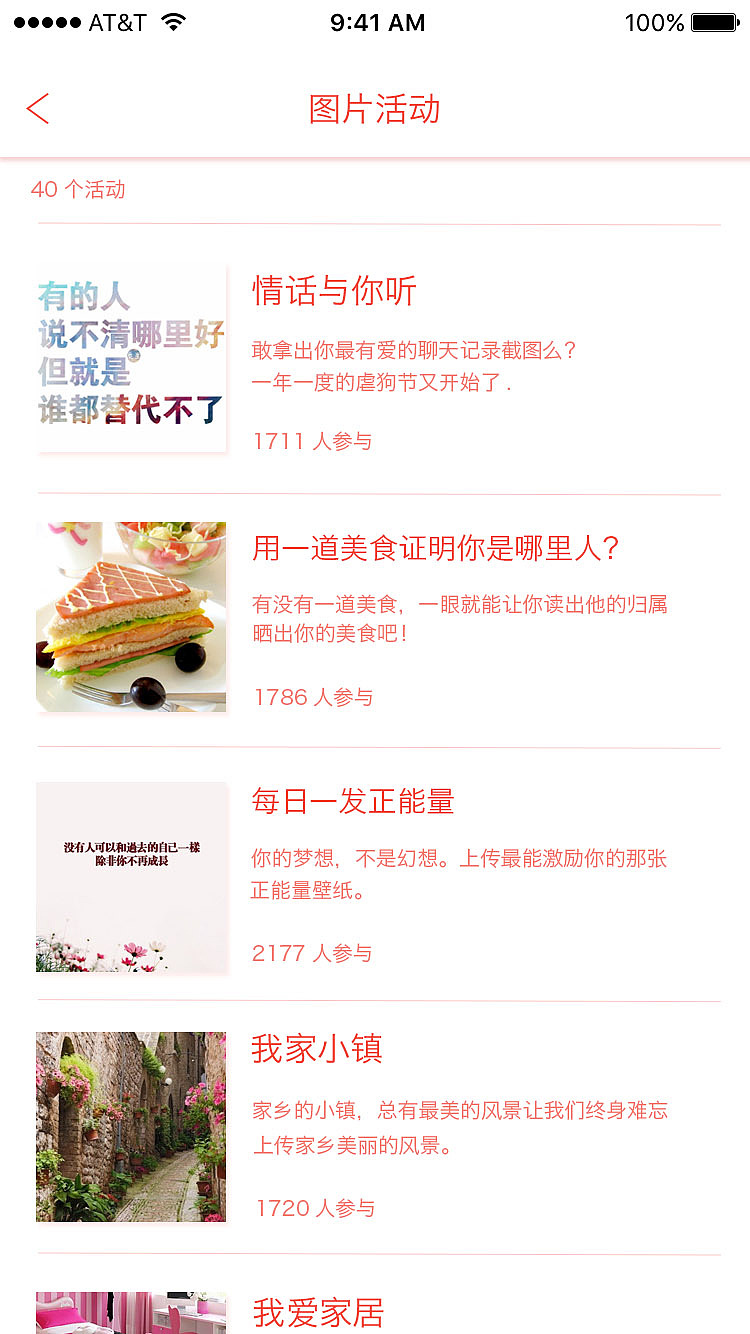Tap the Wi-Fi icon in the status bar
Image resolution: width=750 pixels, height=1334 pixels.
click(171, 21)
